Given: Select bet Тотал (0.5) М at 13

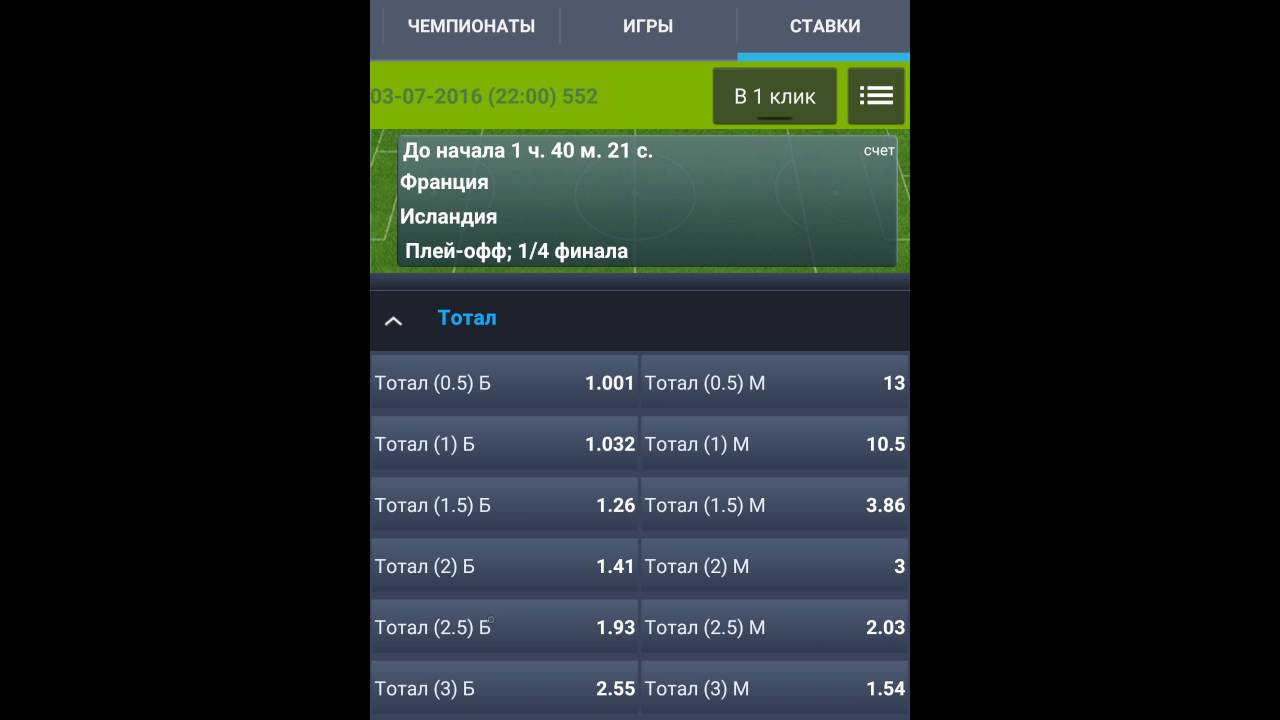Looking at the screenshot, I should point(774,383).
